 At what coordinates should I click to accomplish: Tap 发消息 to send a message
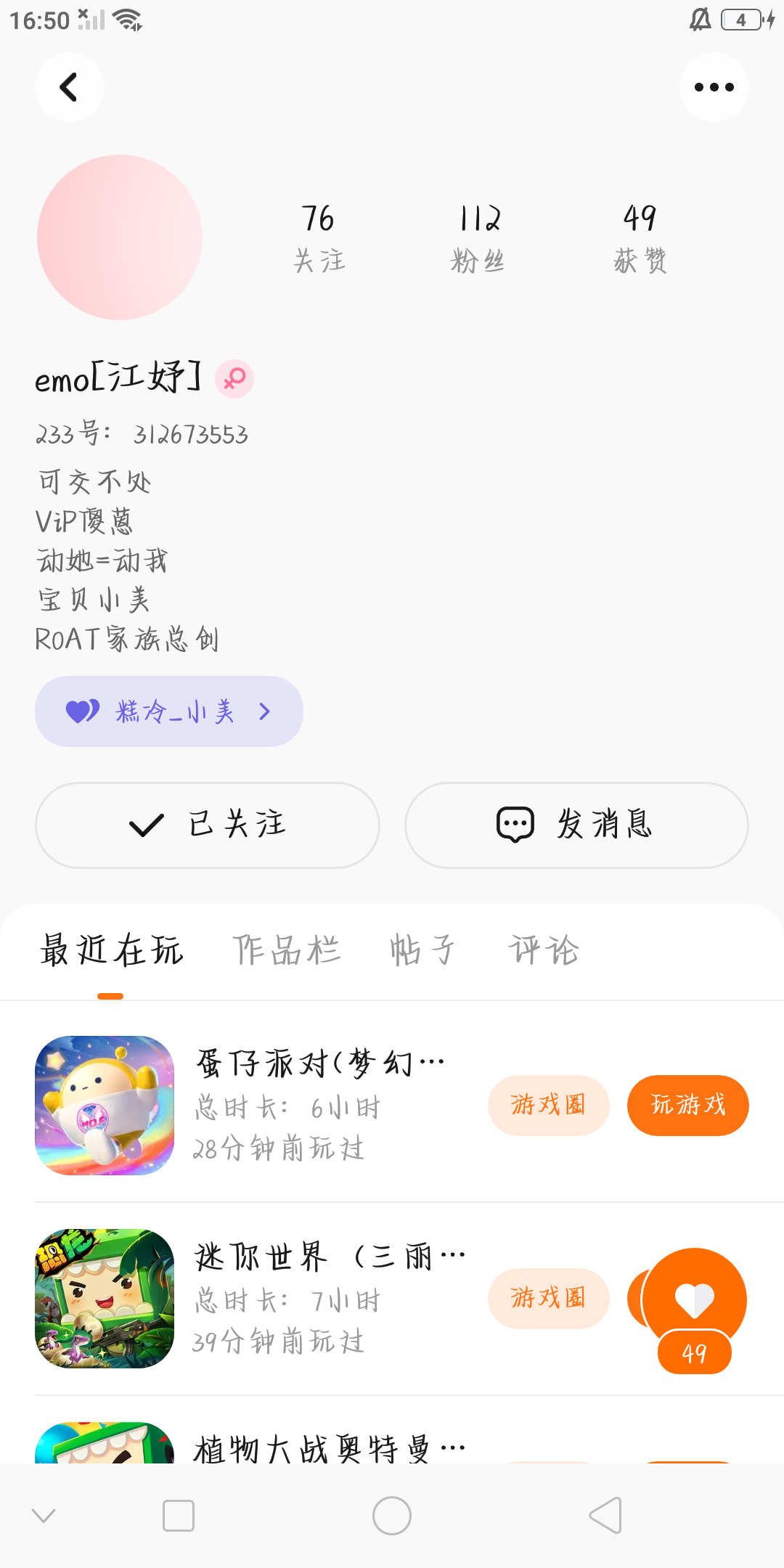576,825
